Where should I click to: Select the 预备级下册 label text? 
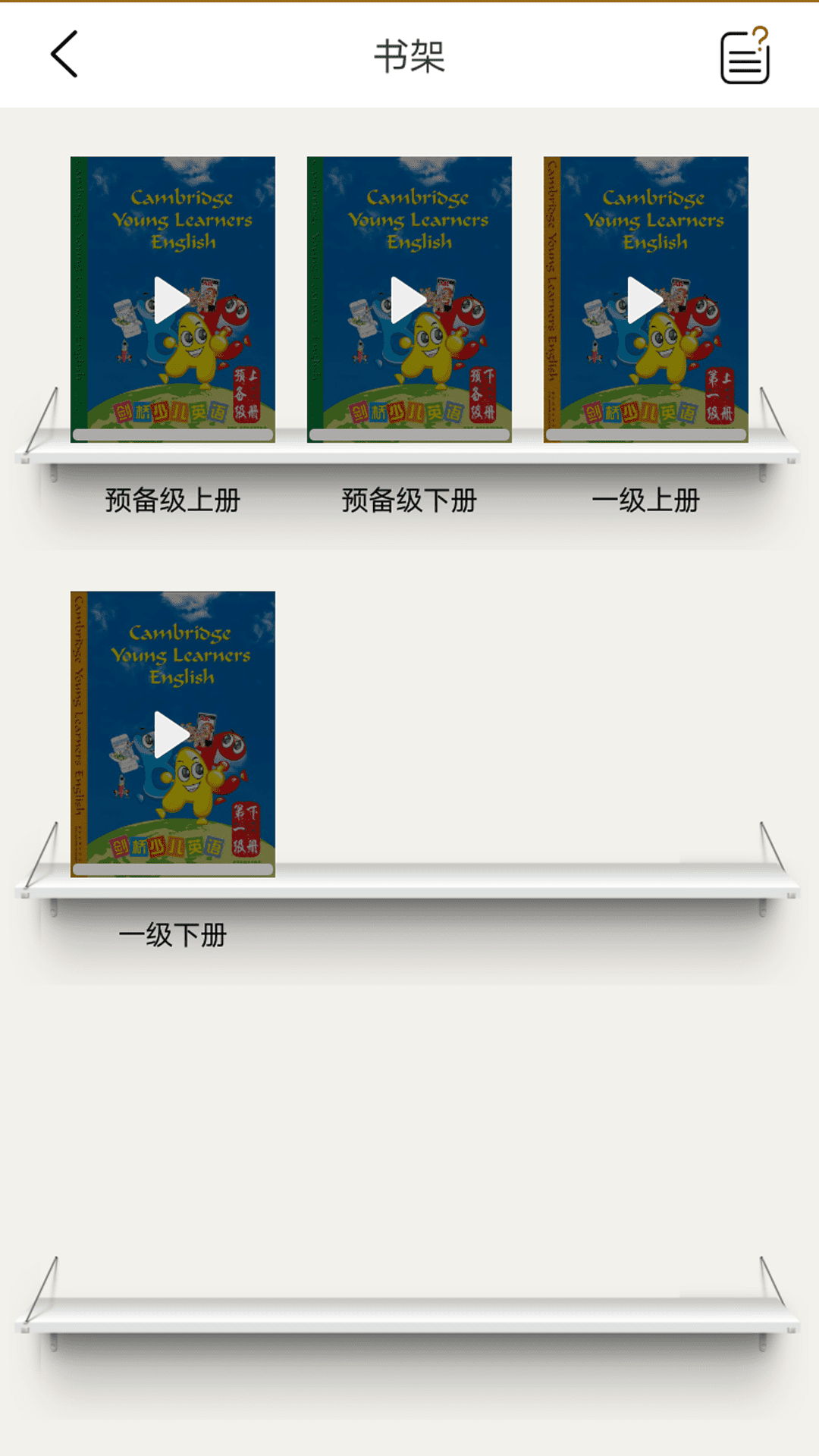(409, 500)
